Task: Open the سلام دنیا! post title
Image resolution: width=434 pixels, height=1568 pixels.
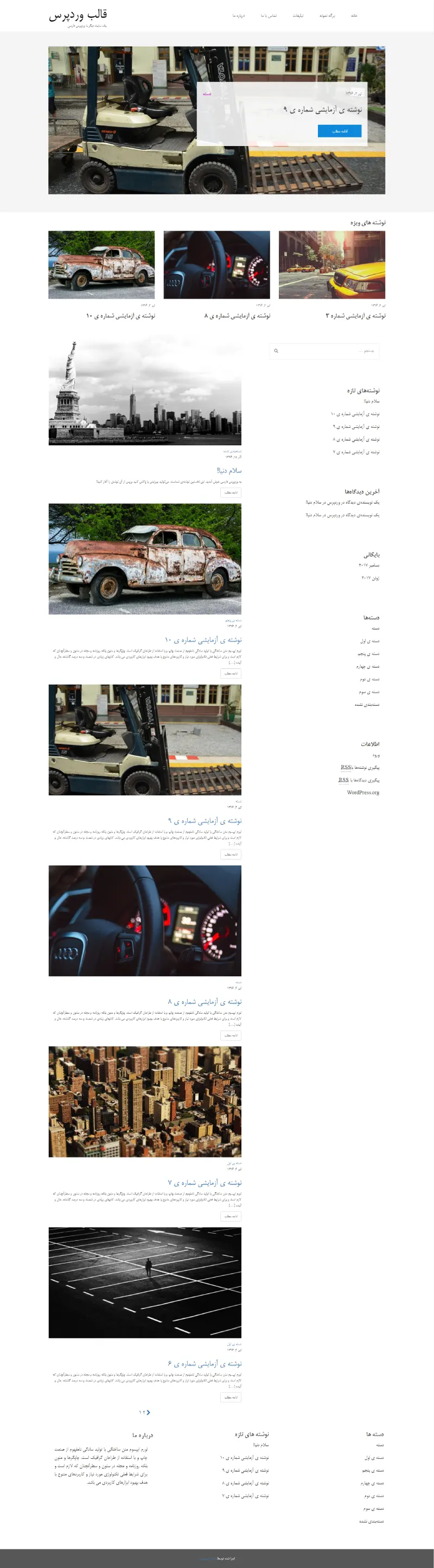Action: pyautogui.click(x=229, y=471)
